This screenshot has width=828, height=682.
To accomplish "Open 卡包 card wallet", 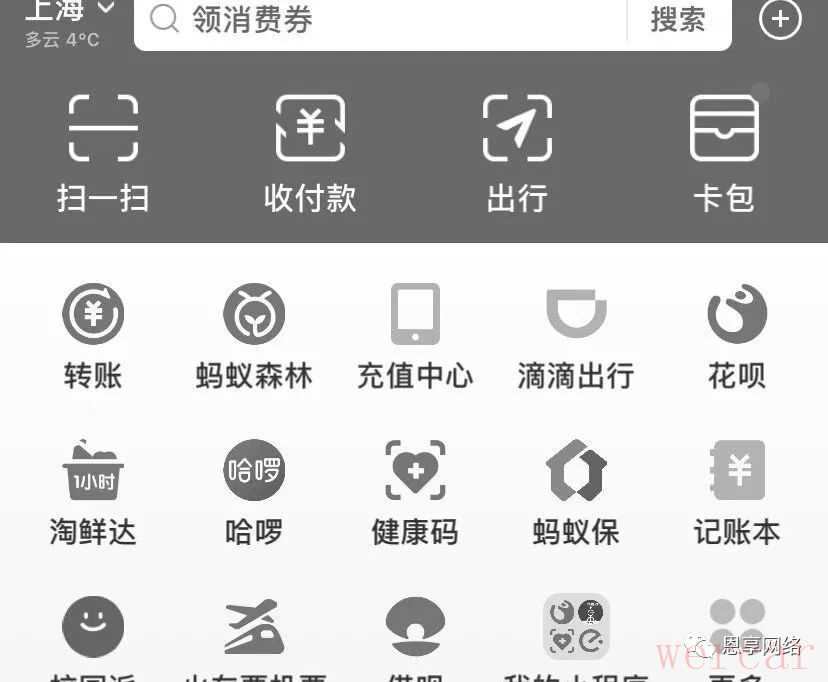I will pyautogui.click(x=724, y=150).
